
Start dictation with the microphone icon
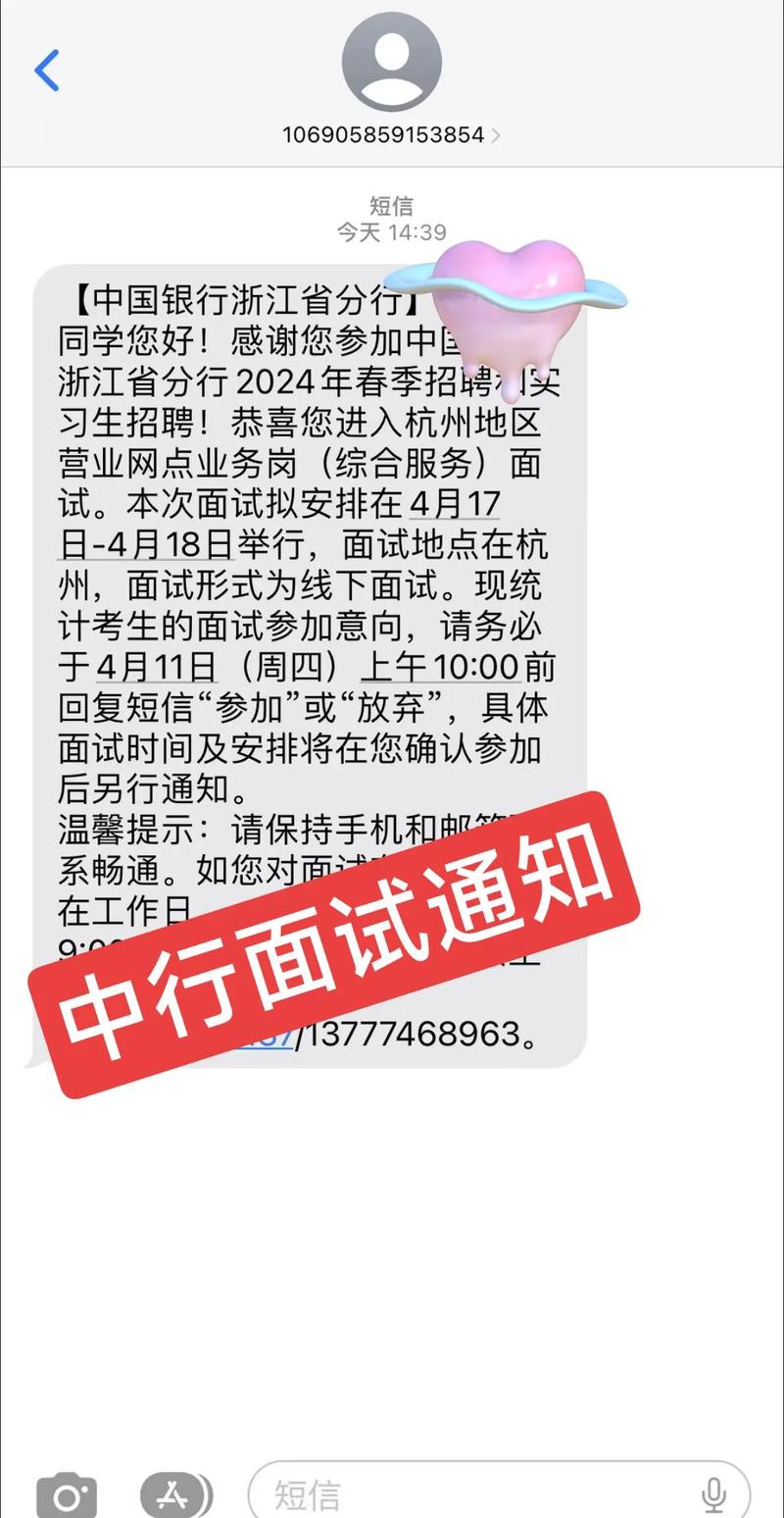(713, 1495)
